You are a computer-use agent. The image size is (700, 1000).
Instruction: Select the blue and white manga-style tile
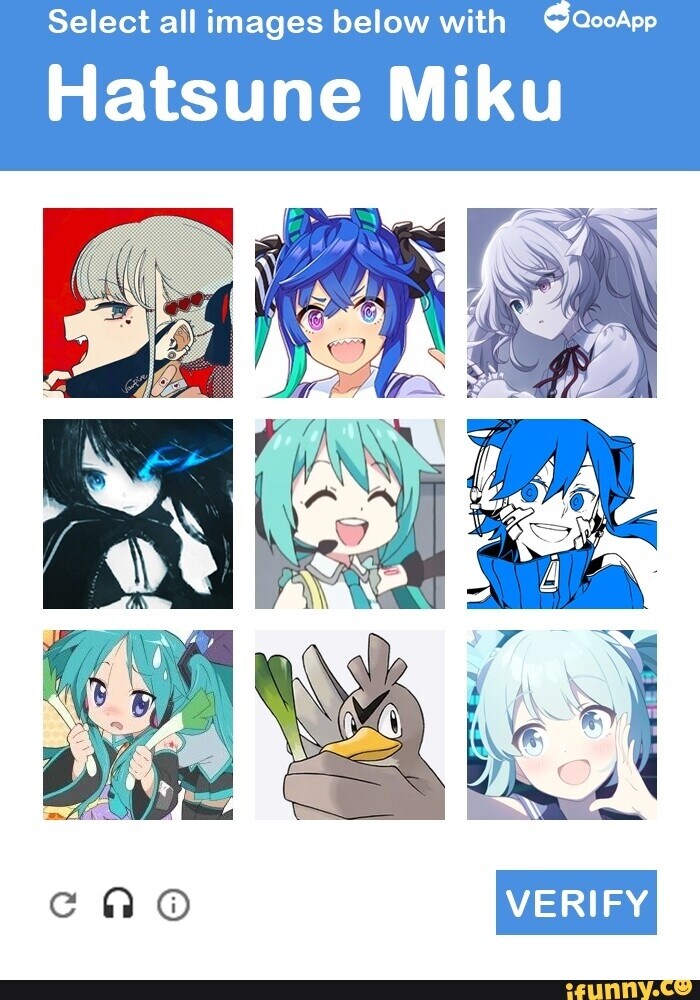click(561, 514)
